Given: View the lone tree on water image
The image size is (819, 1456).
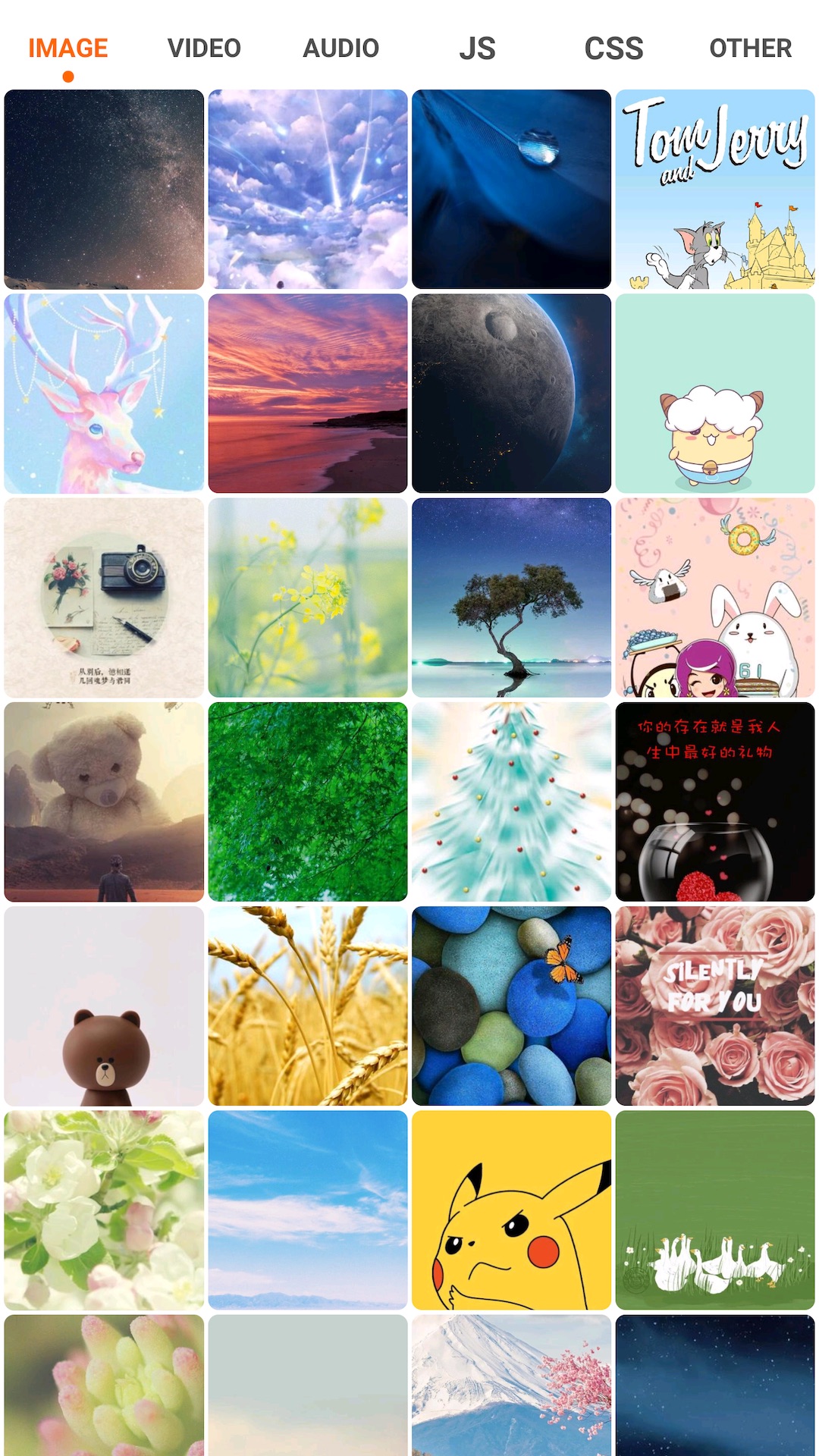Looking at the screenshot, I should click(511, 598).
